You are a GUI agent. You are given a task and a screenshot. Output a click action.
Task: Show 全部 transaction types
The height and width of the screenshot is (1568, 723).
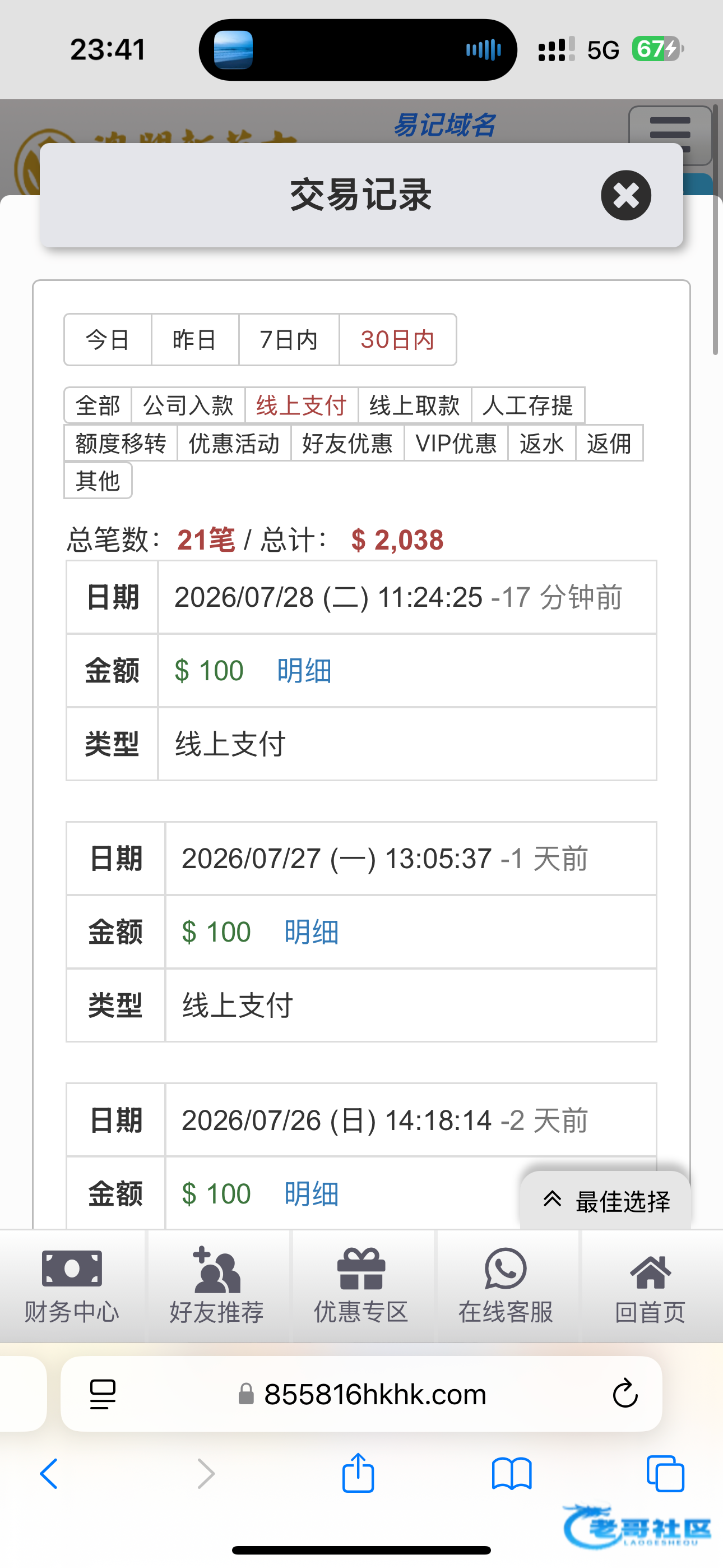click(x=98, y=405)
